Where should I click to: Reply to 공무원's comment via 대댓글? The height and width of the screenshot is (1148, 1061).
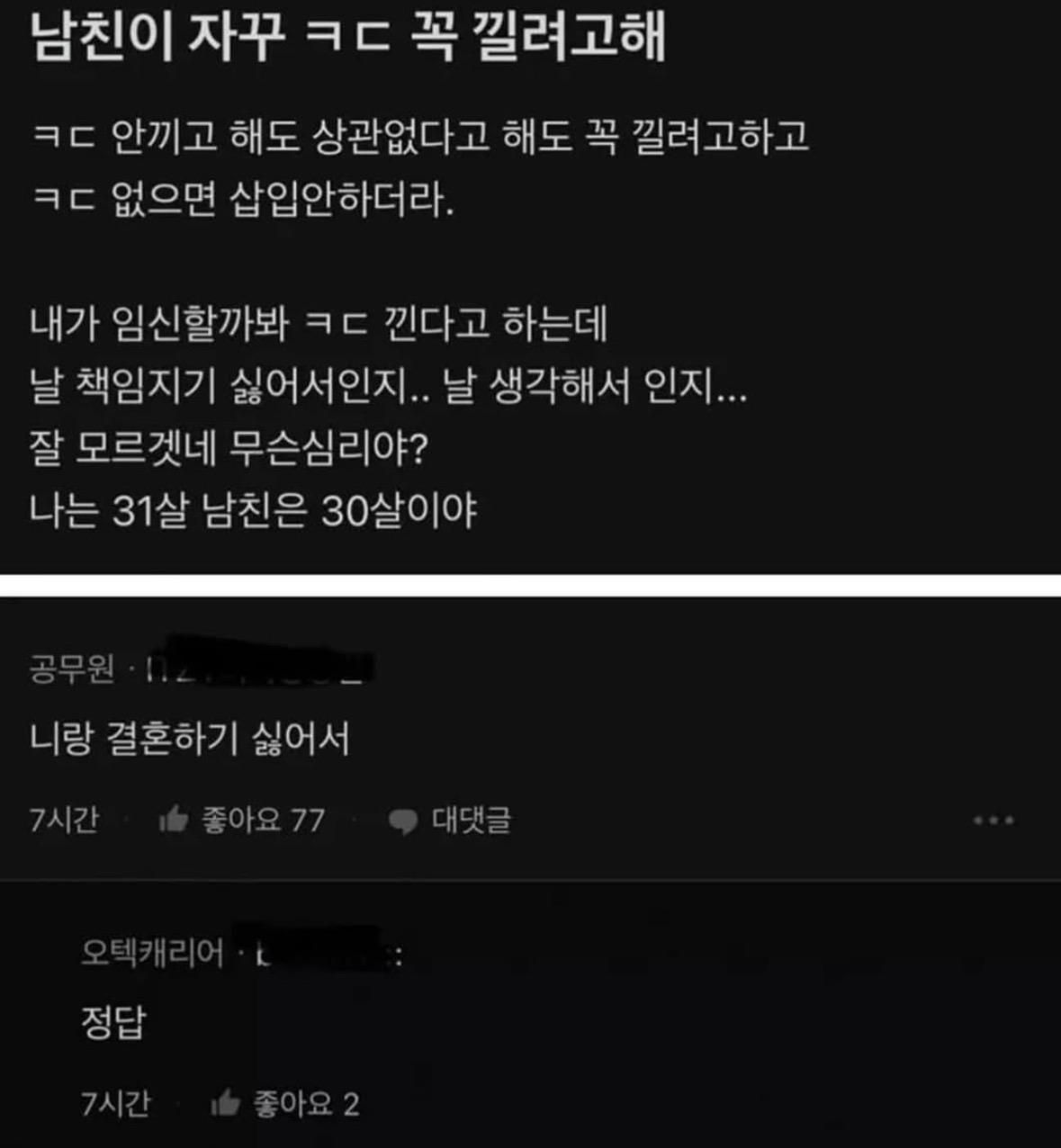(450, 820)
